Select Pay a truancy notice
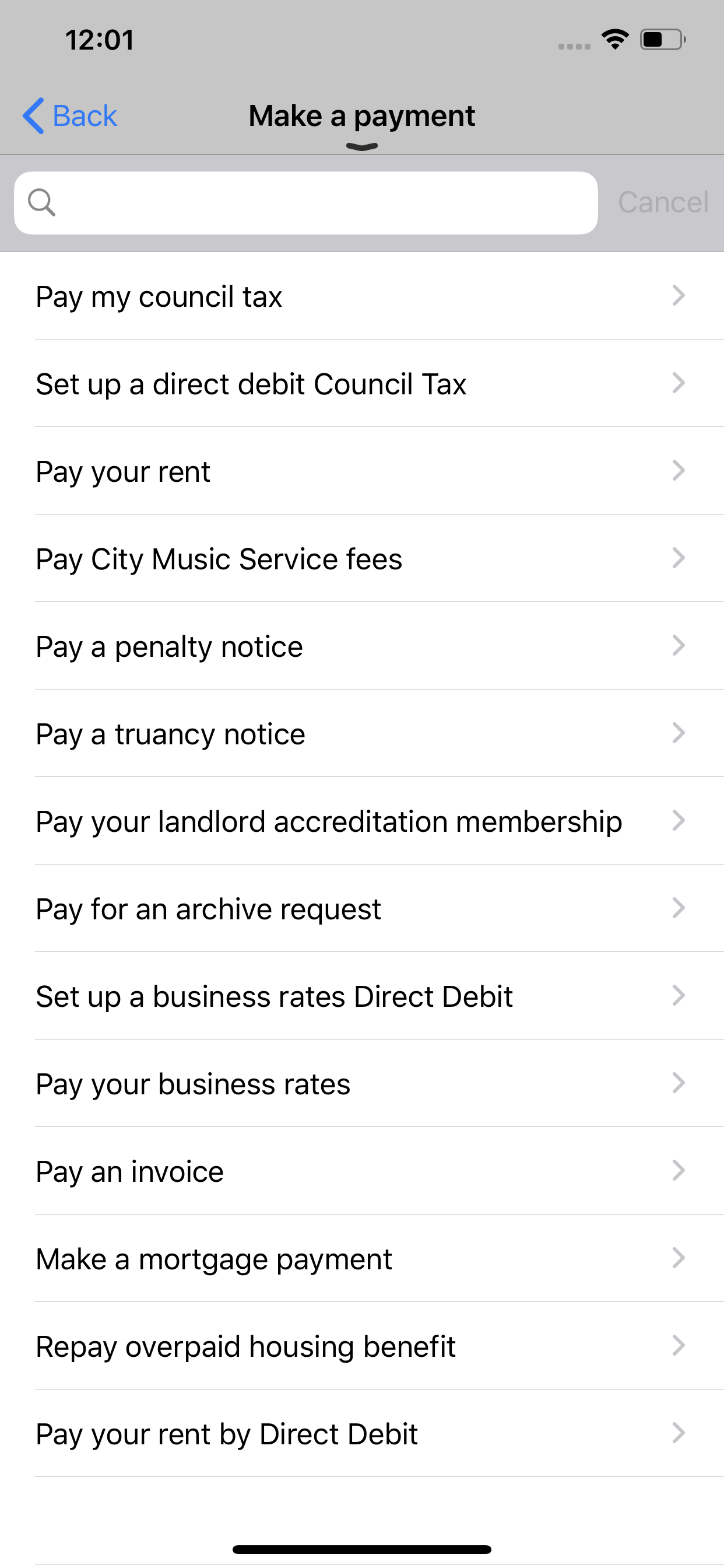The width and height of the screenshot is (724, 1568). (362, 734)
